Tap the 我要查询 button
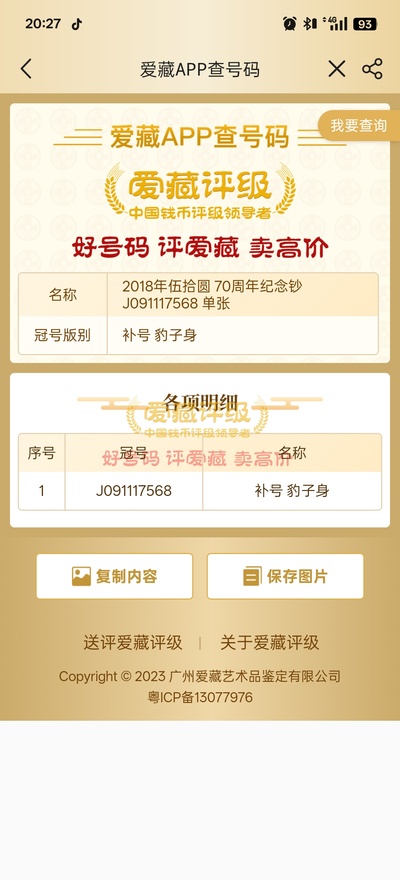Image resolution: width=400 pixels, height=880 pixels. pos(359,126)
